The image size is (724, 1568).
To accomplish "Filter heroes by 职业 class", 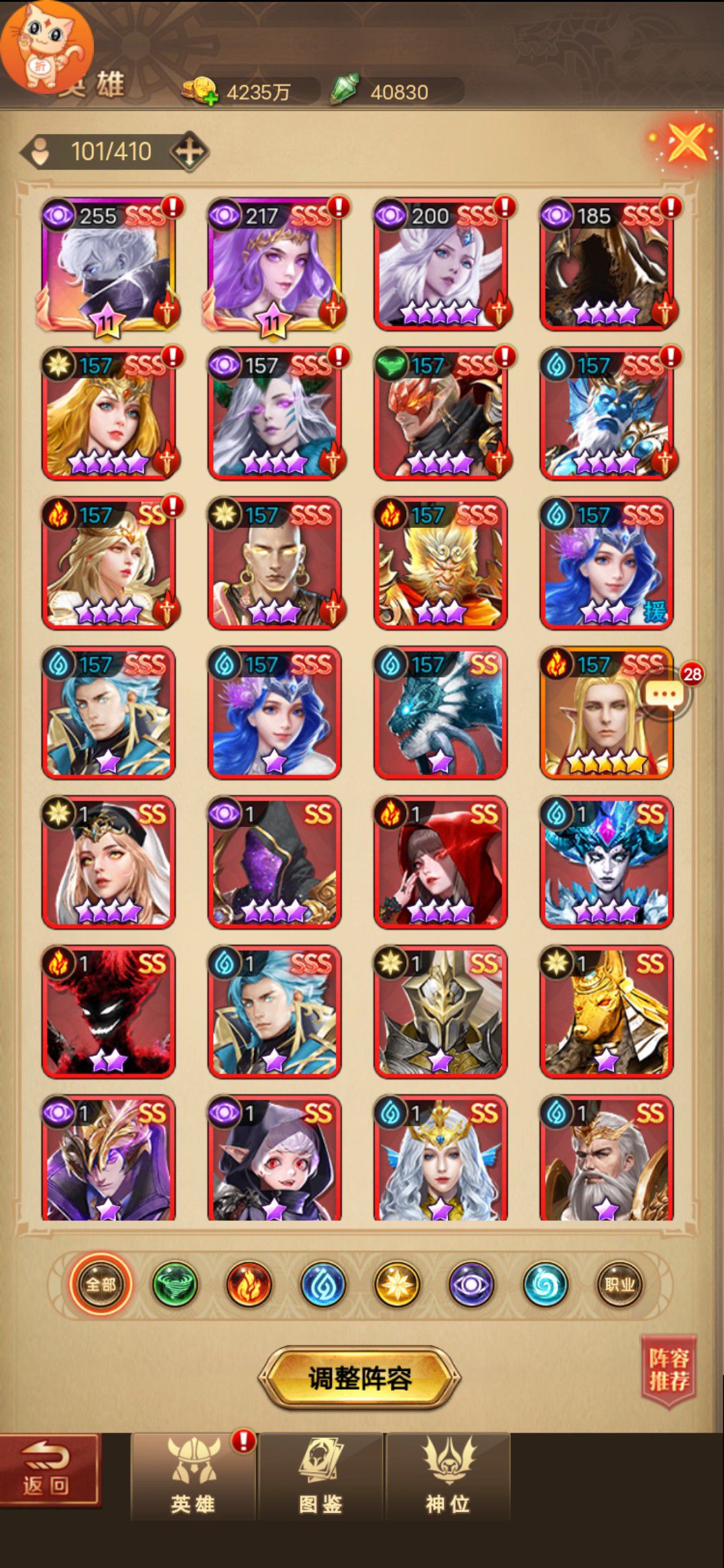I will click(619, 1284).
